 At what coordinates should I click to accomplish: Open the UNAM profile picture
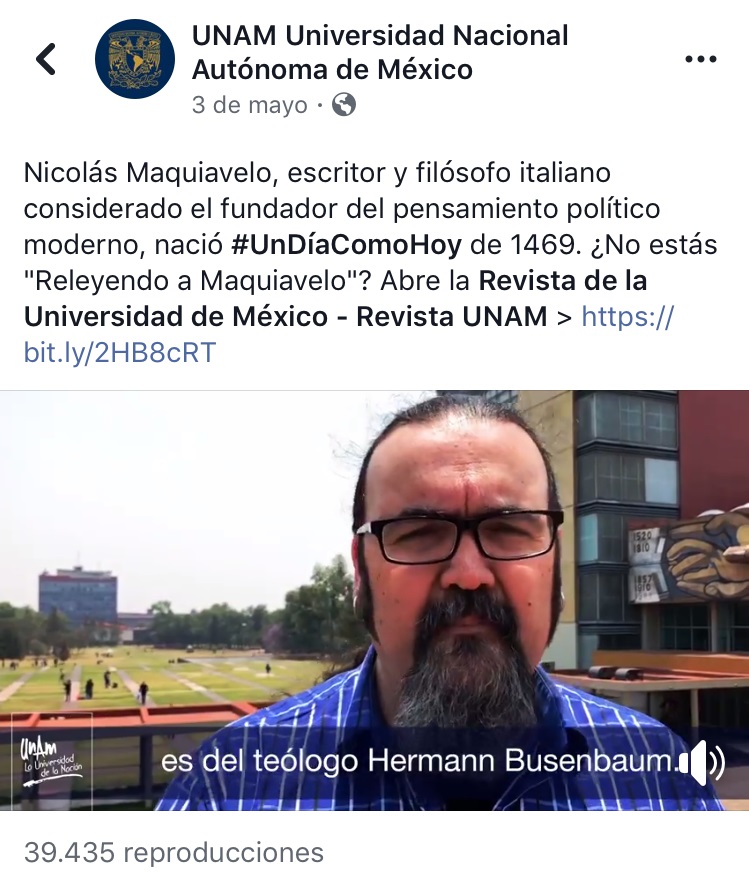pyautogui.click(x=135, y=59)
